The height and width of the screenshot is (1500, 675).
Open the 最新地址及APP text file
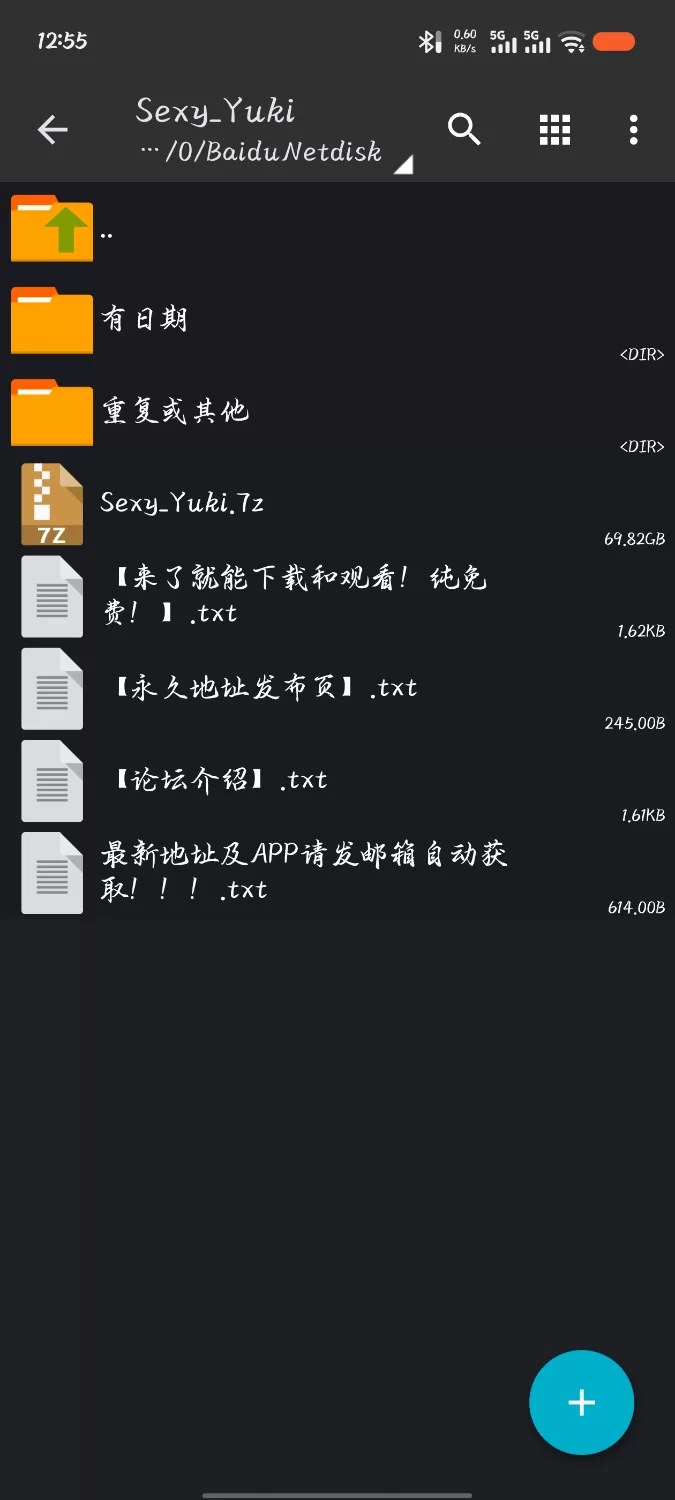point(337,873)
